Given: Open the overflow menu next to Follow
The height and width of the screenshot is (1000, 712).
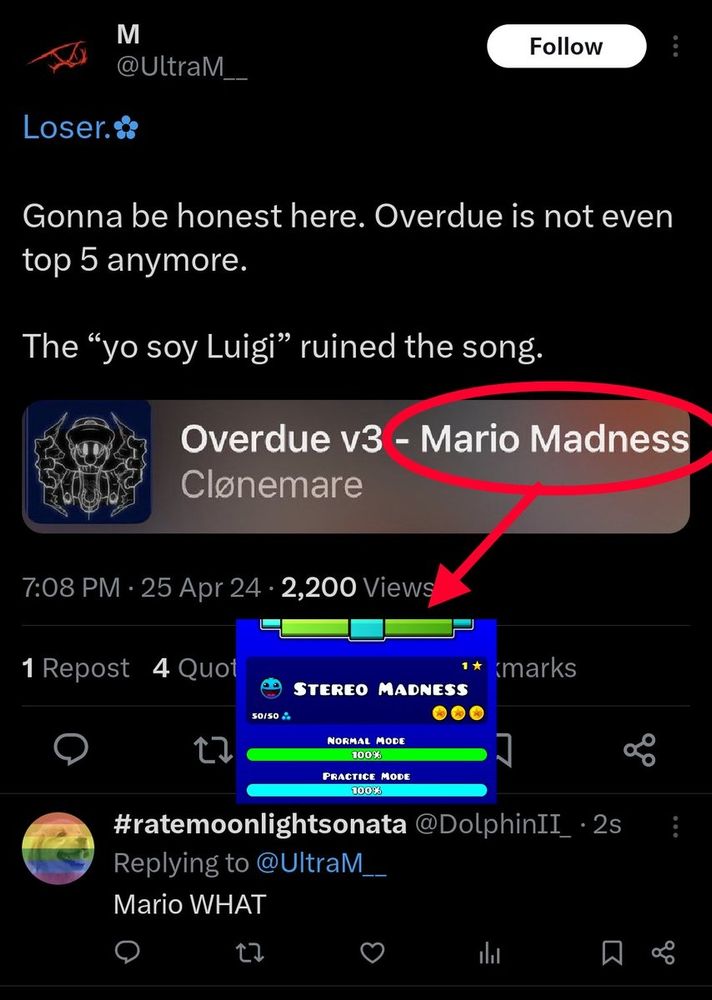Looking at the screenshot, I should 675,47.
